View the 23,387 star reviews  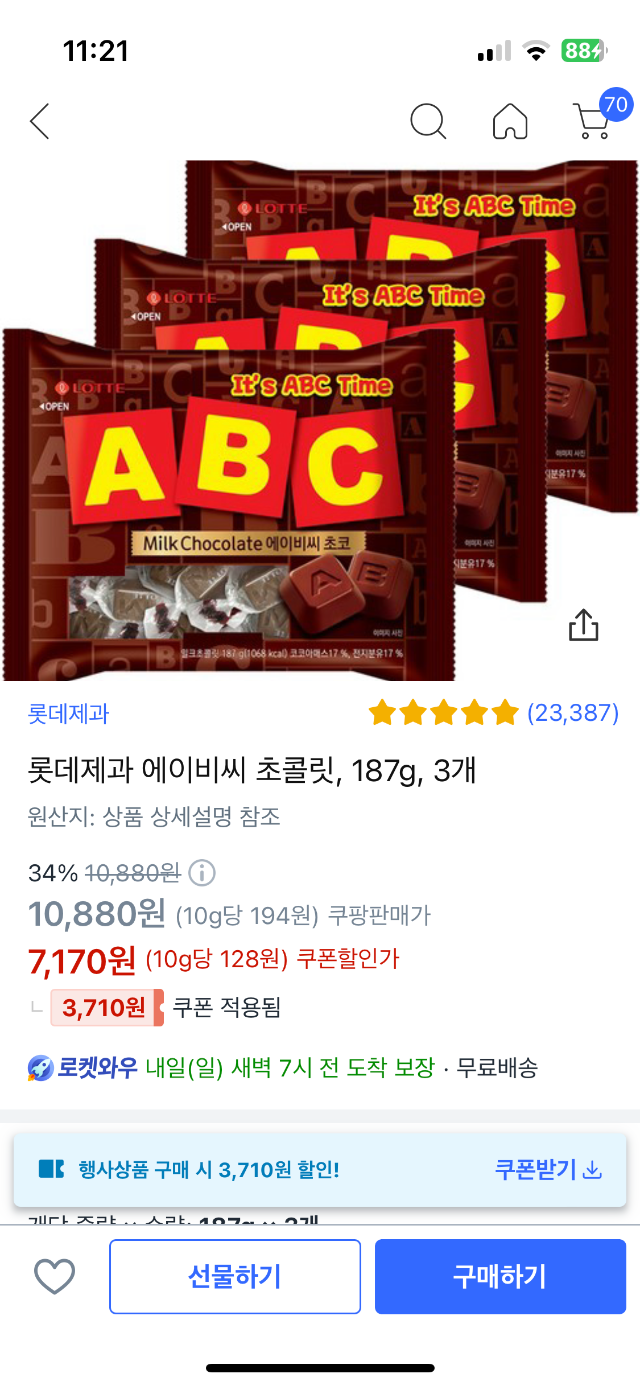493,713
